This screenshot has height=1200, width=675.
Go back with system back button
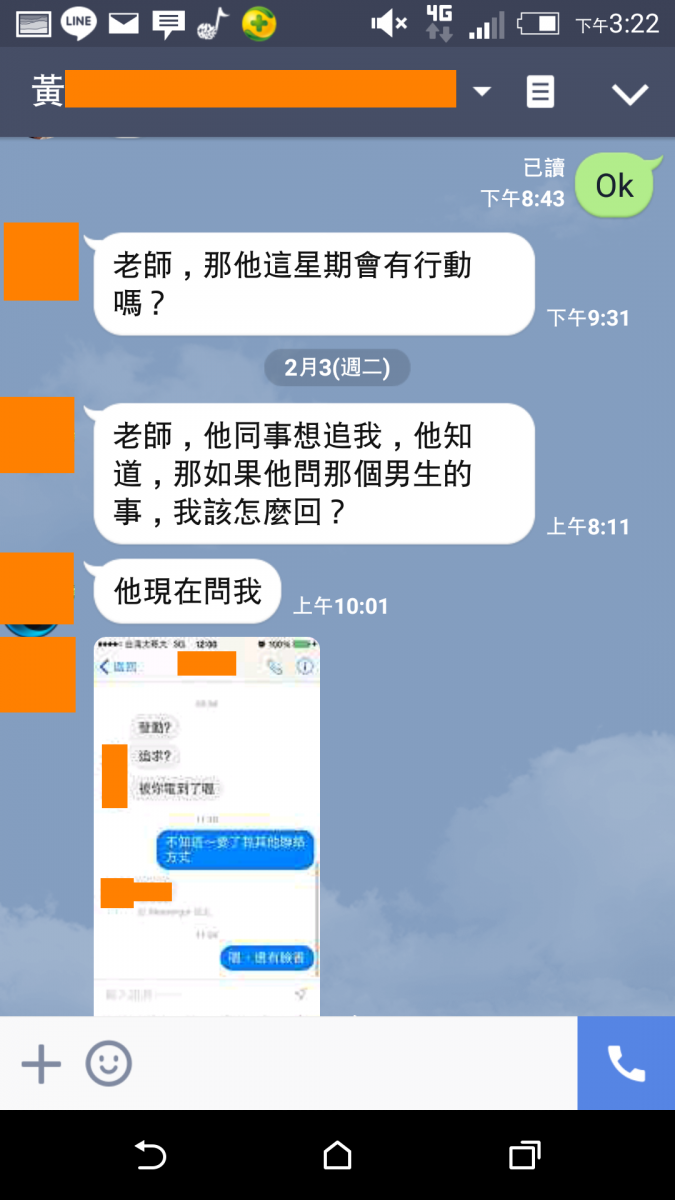[150, 1156]
